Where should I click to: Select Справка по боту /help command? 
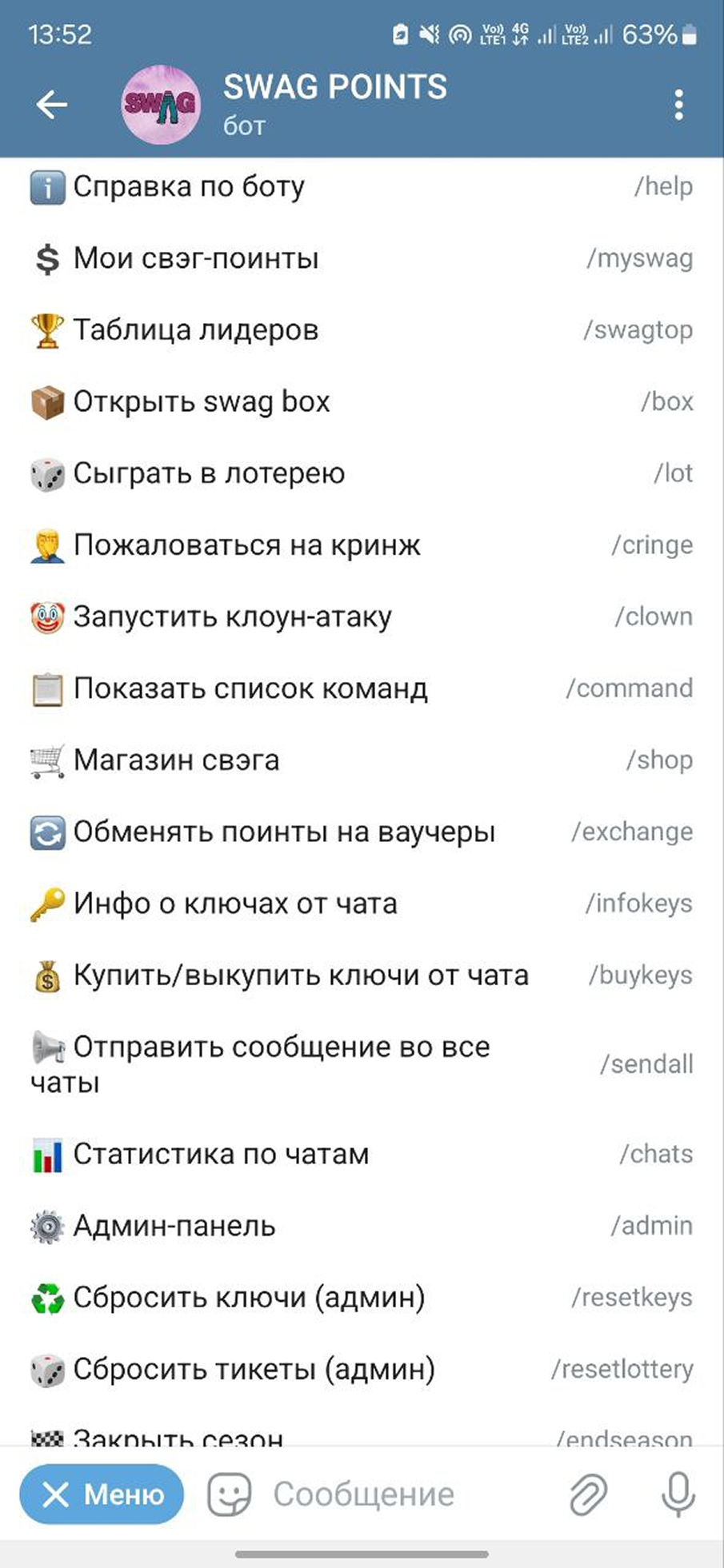(362, 186)
